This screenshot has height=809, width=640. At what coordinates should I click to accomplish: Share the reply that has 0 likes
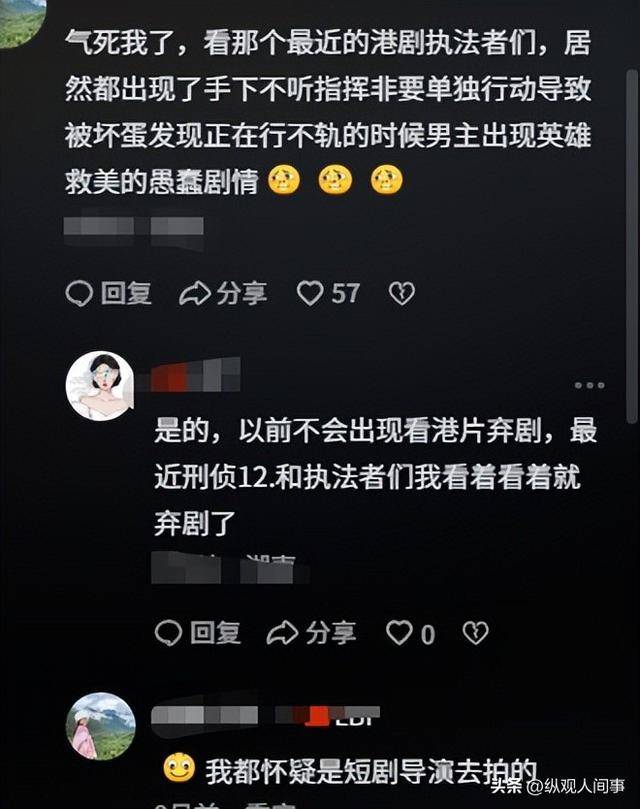click(x=312, y=632)
